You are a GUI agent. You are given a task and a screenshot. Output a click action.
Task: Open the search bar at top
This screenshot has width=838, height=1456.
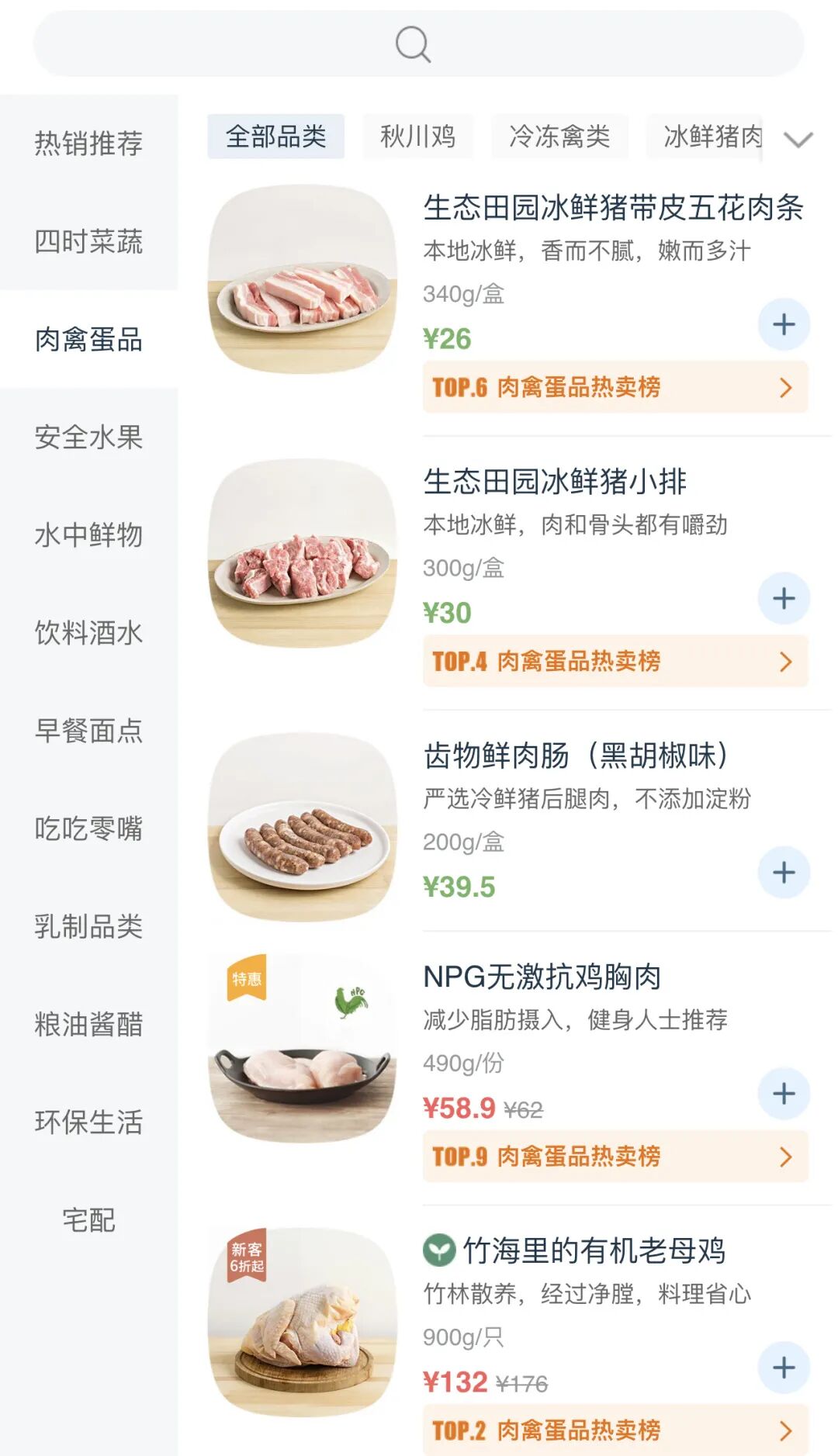417,43
